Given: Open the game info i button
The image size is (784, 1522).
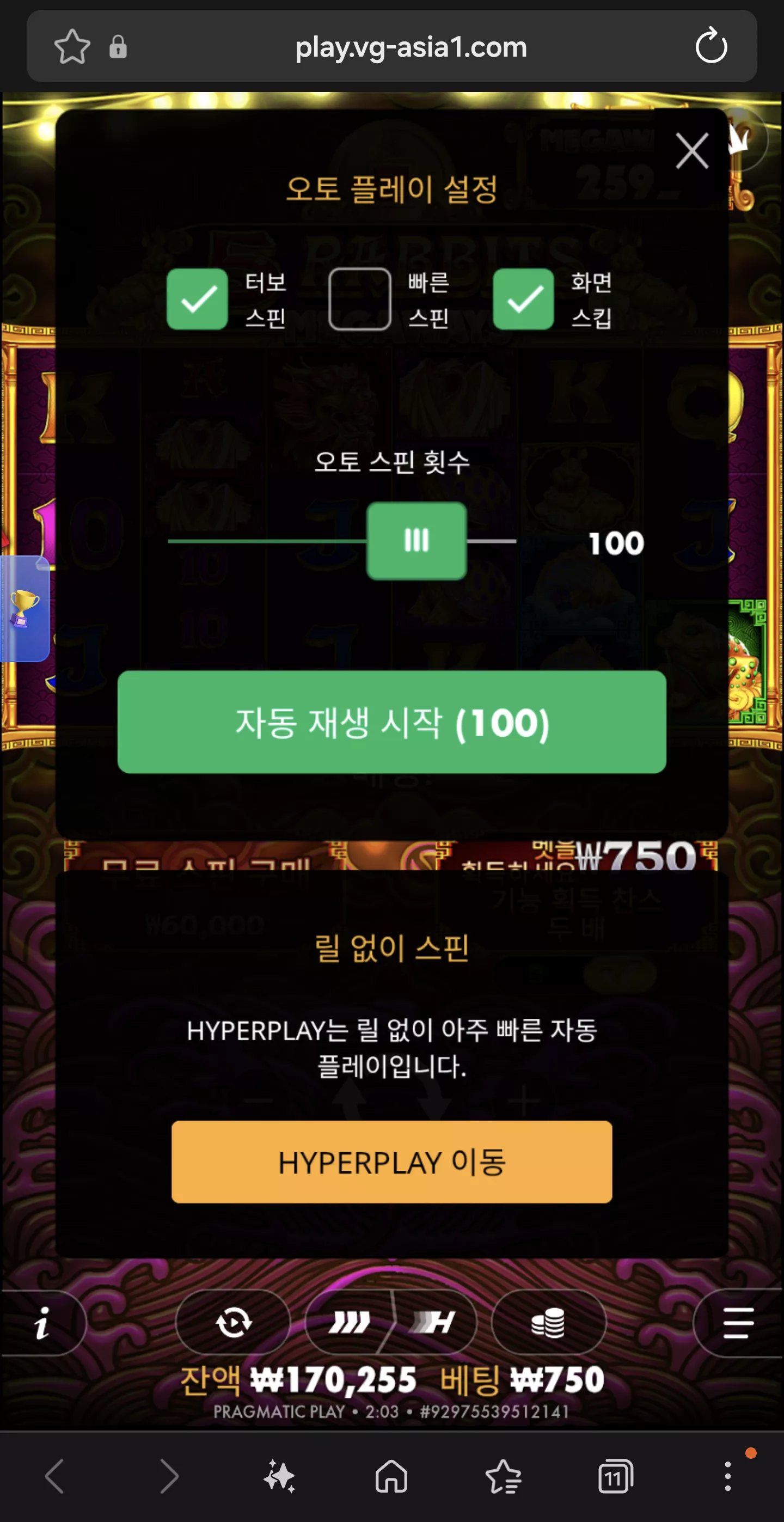Looking at the screenshot, I should (41, 1323).
